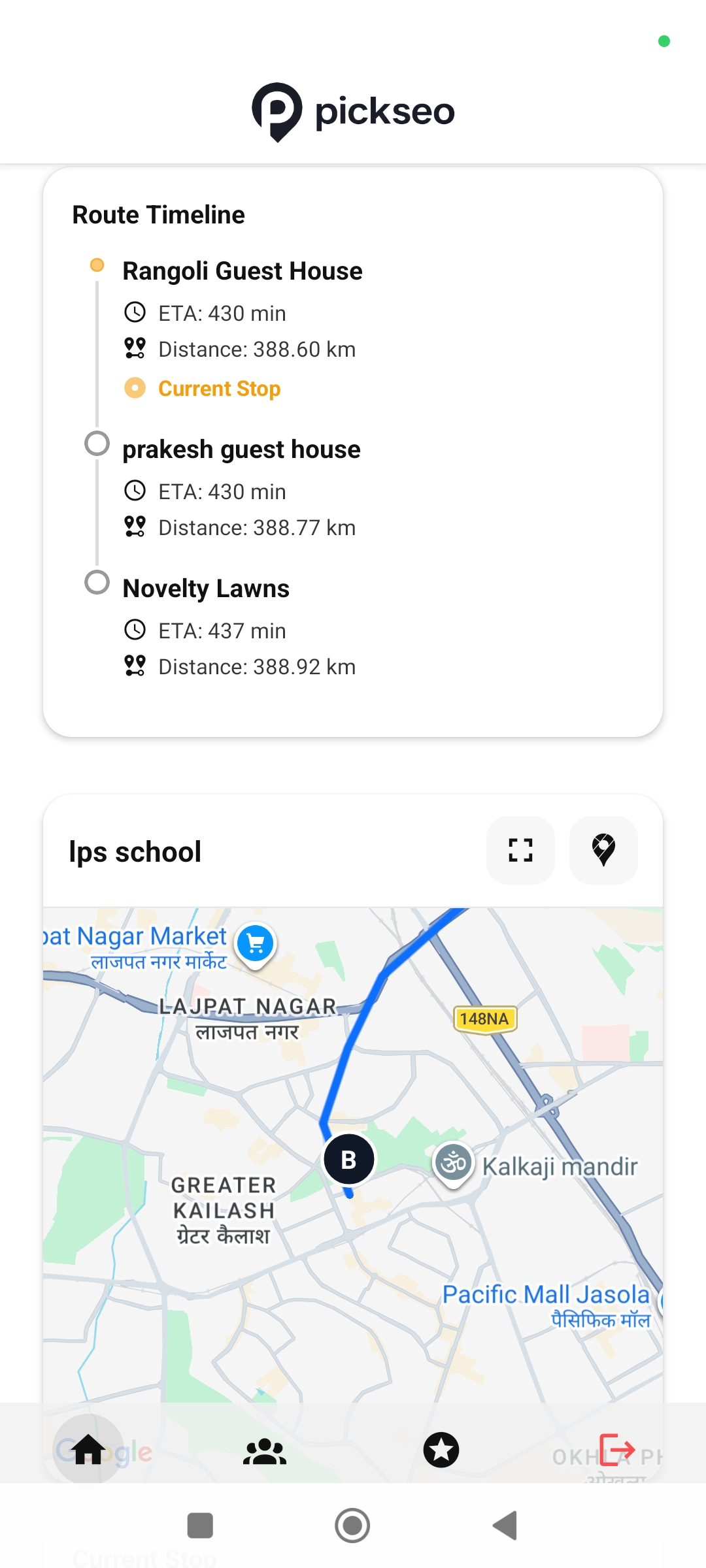View the Novelty Lawns stop
This screenshot has width=706, height=1568.
tap(206, 589)
